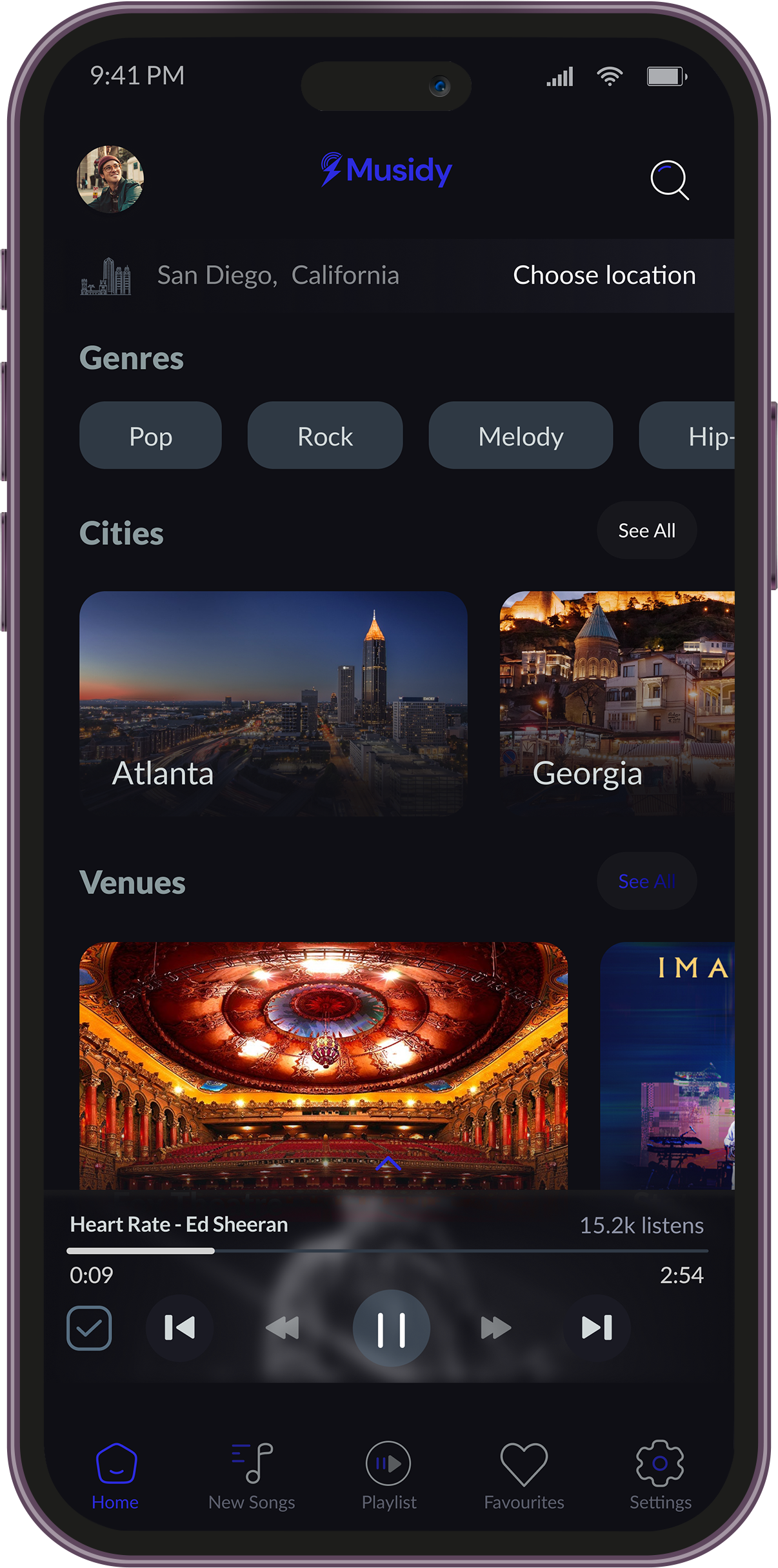See All cities
The image size is (778, 1568).
646,530
